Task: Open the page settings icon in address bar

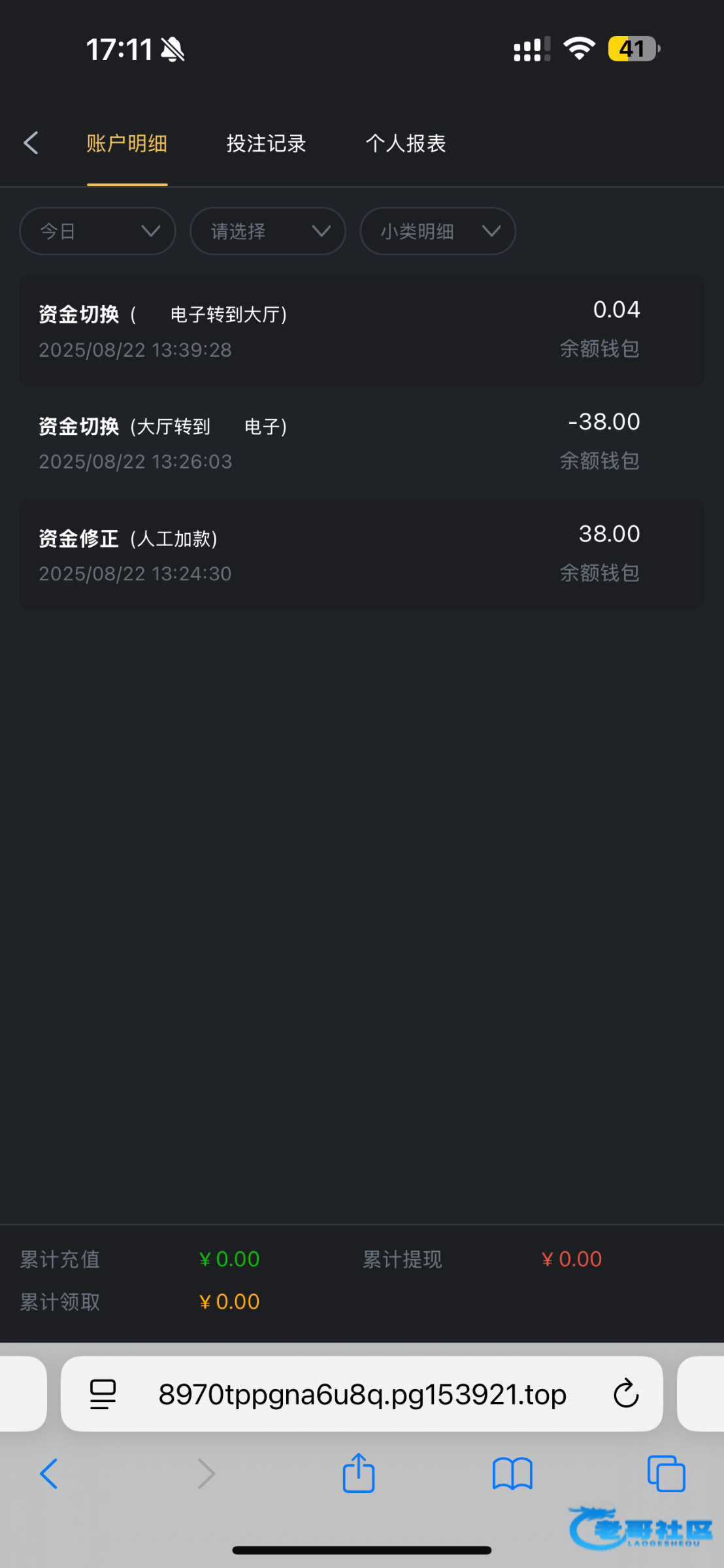Action: 103,1394
